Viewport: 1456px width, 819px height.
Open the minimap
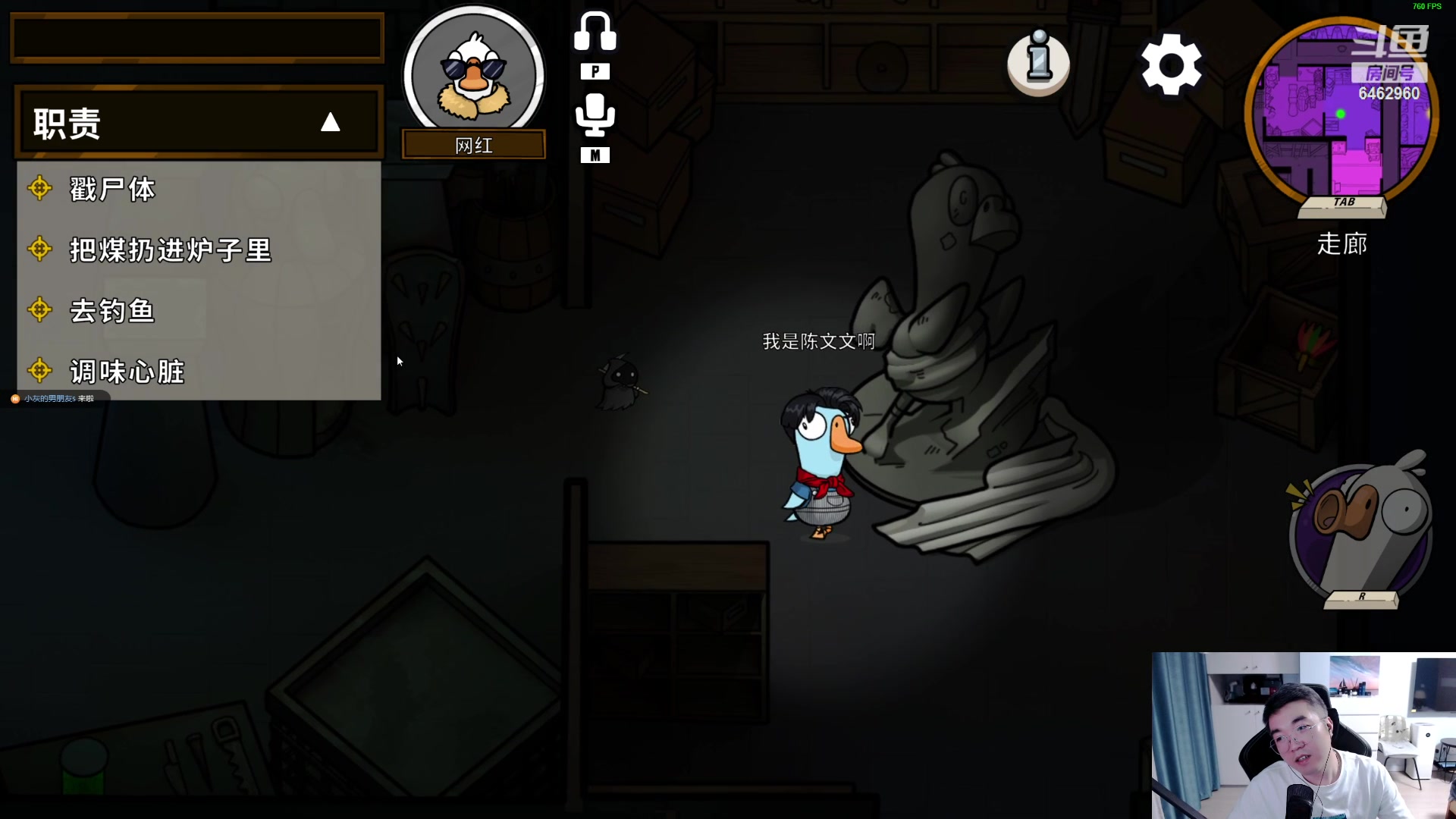(x=1341, y=114)
